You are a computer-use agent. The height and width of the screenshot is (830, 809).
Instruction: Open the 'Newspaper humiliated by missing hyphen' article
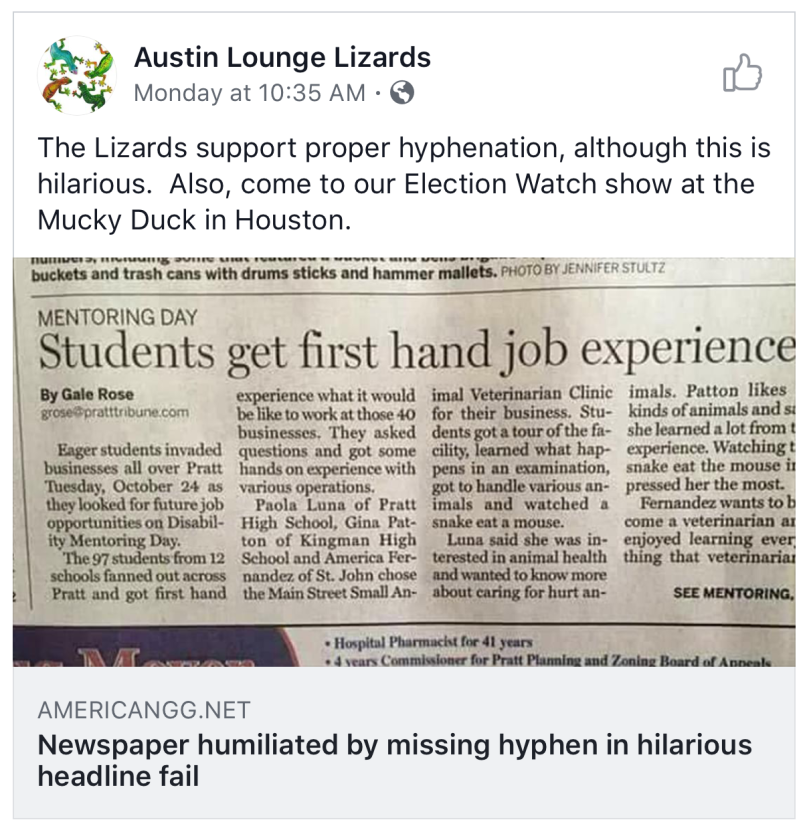click(x=394, y=760)
